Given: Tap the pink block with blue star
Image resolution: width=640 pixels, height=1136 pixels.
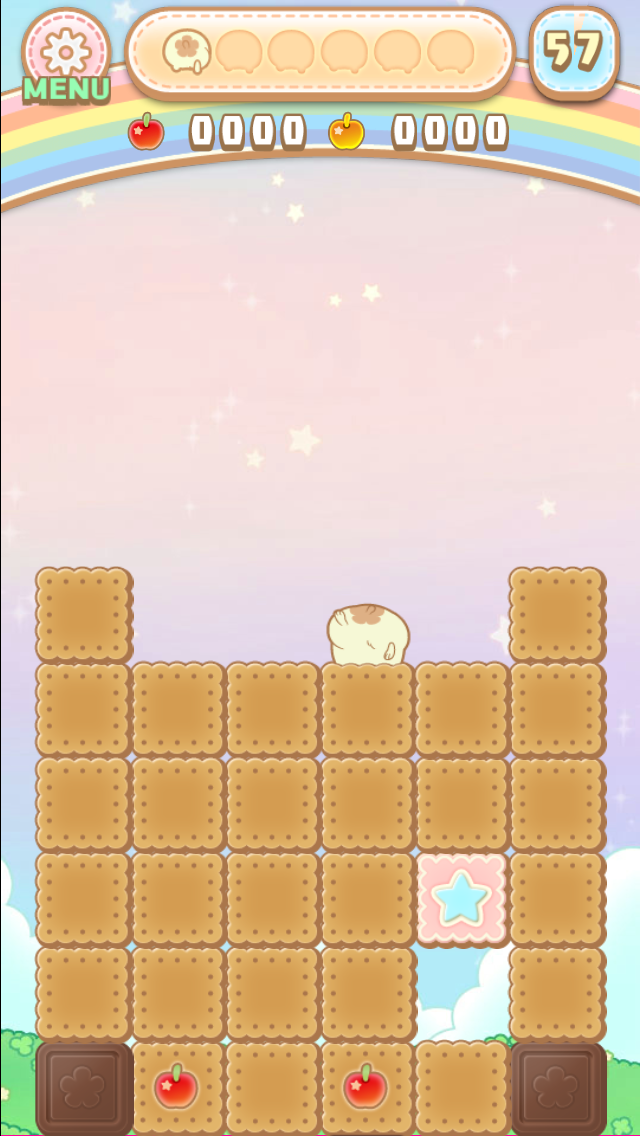Looking at the screenshot, I should point(461,897).
